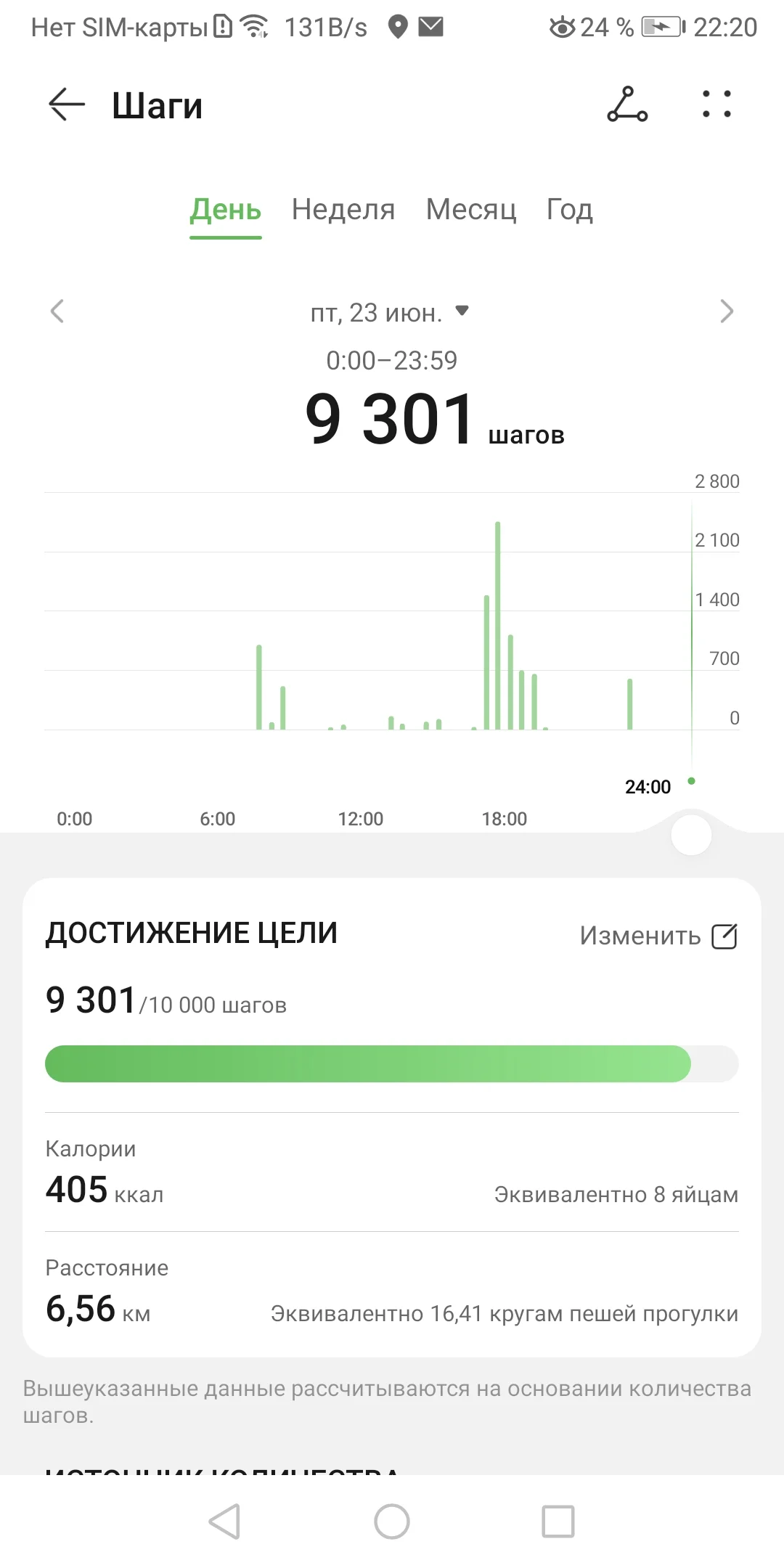Switch to the Год tab
This screenshot has height=1568, width=784.
[570, 210]
